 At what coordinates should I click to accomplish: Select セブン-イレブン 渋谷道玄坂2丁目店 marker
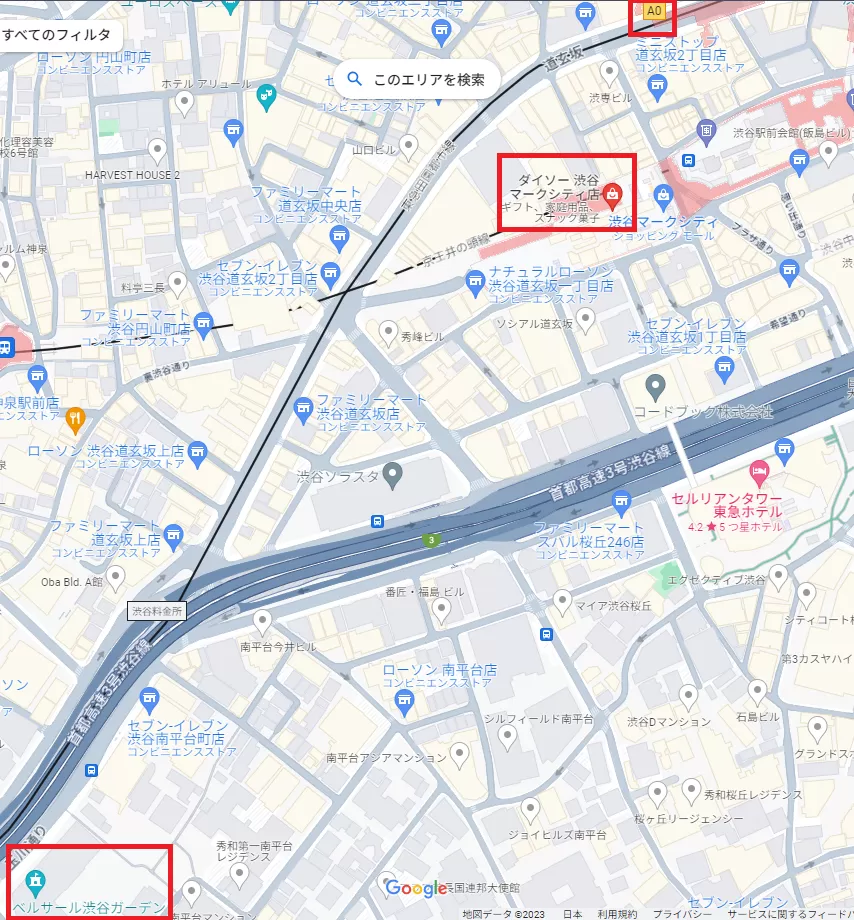333,272
